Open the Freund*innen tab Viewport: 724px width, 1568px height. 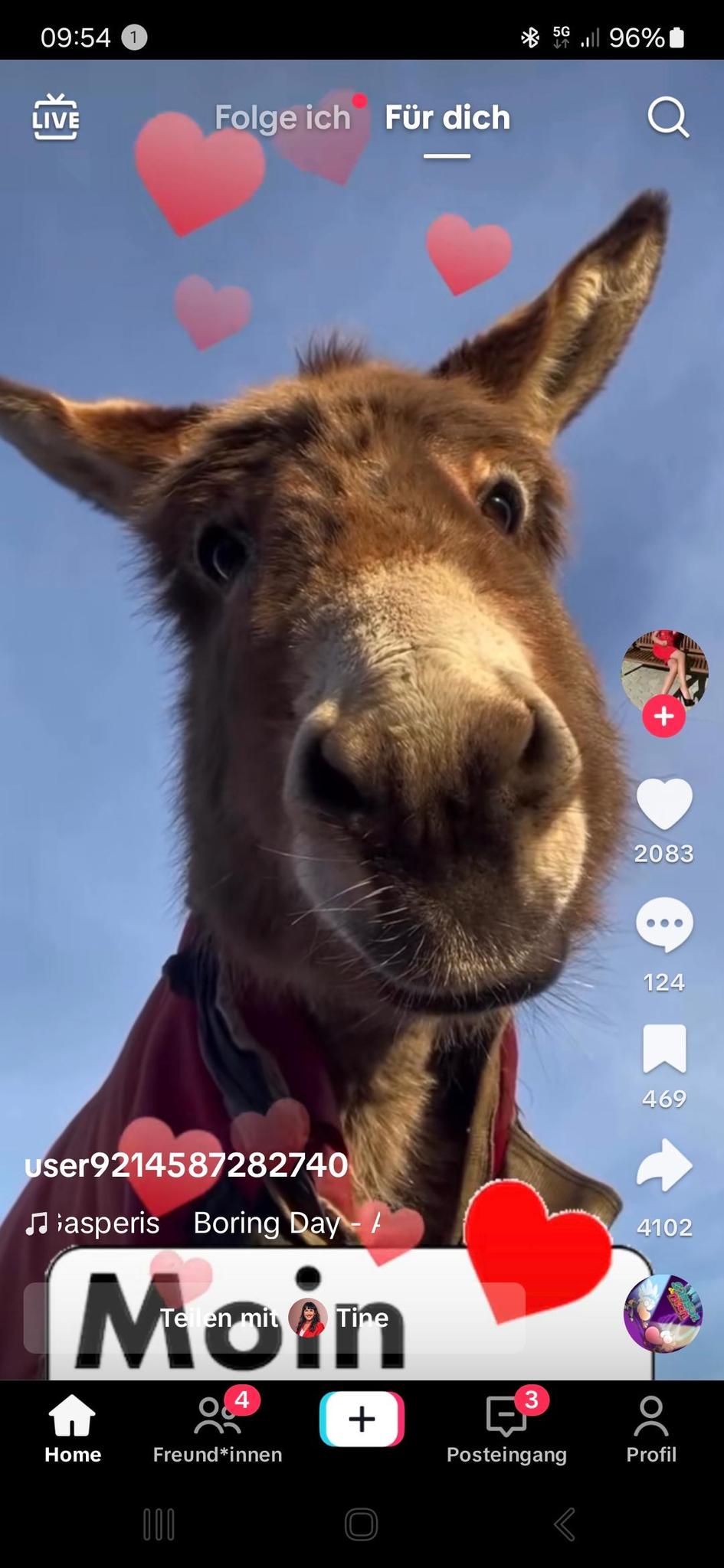point(218,1429)
